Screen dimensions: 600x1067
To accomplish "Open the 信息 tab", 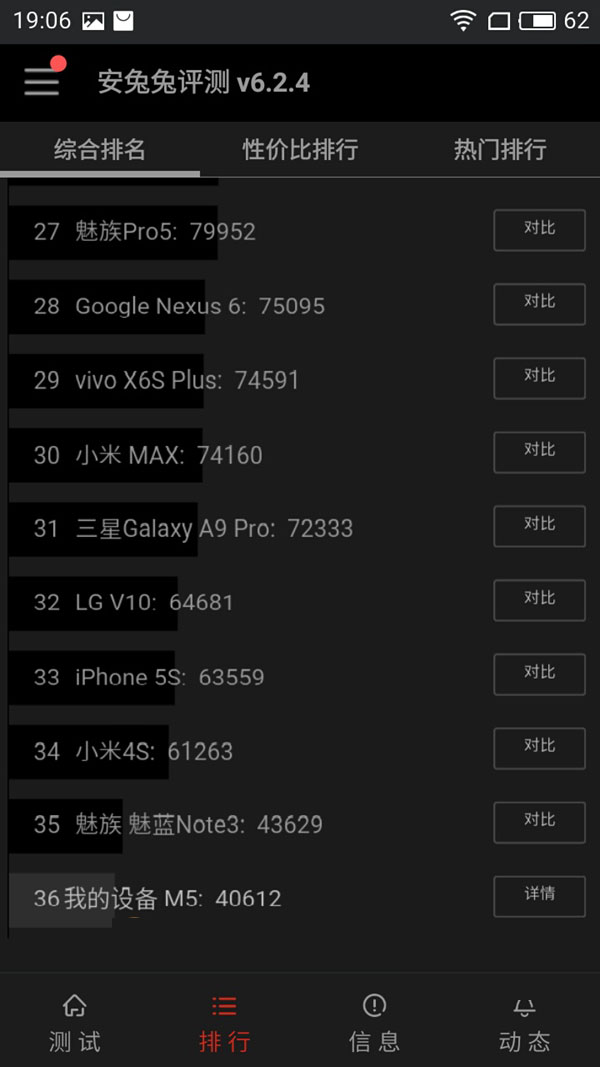I will tap(375, 1023).
